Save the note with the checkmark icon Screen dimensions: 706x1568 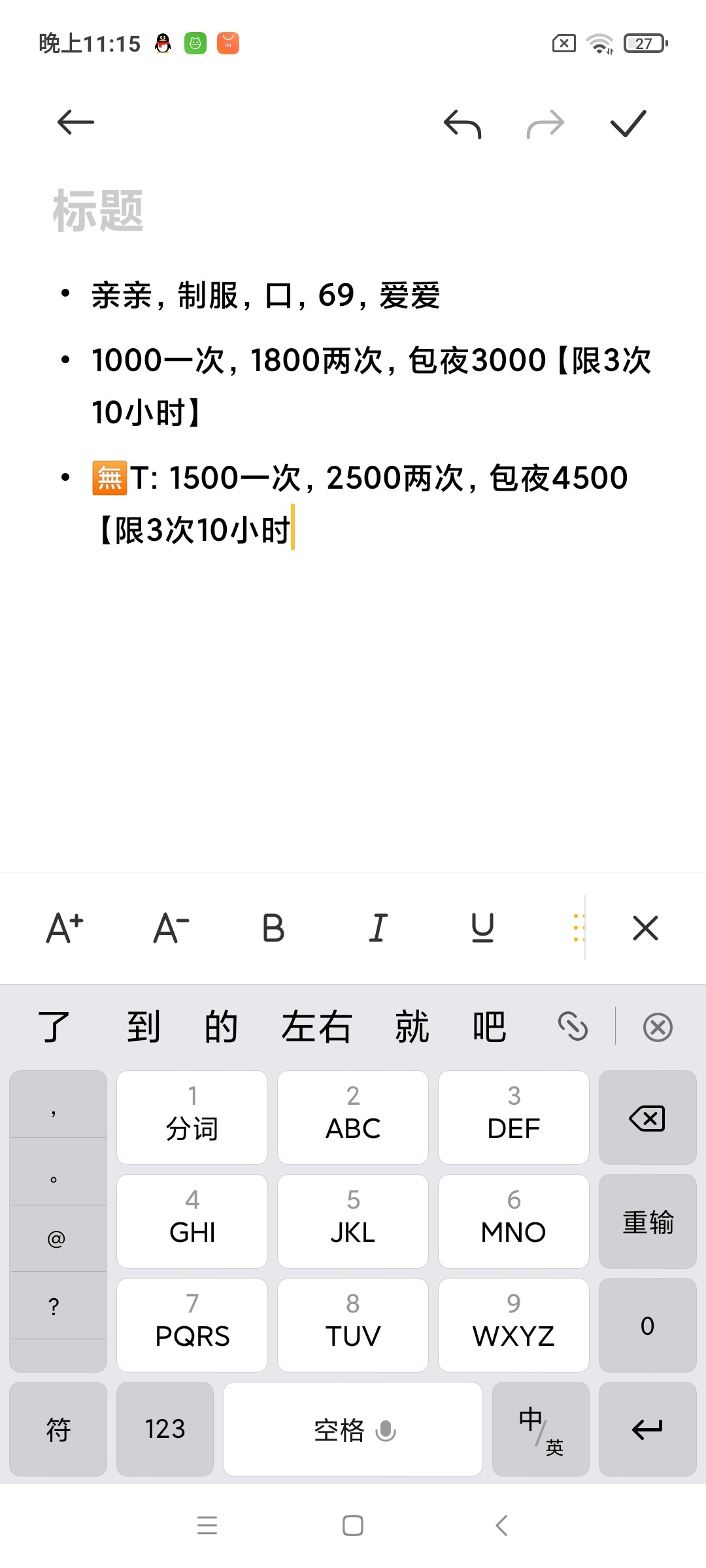tap(628, 124)
